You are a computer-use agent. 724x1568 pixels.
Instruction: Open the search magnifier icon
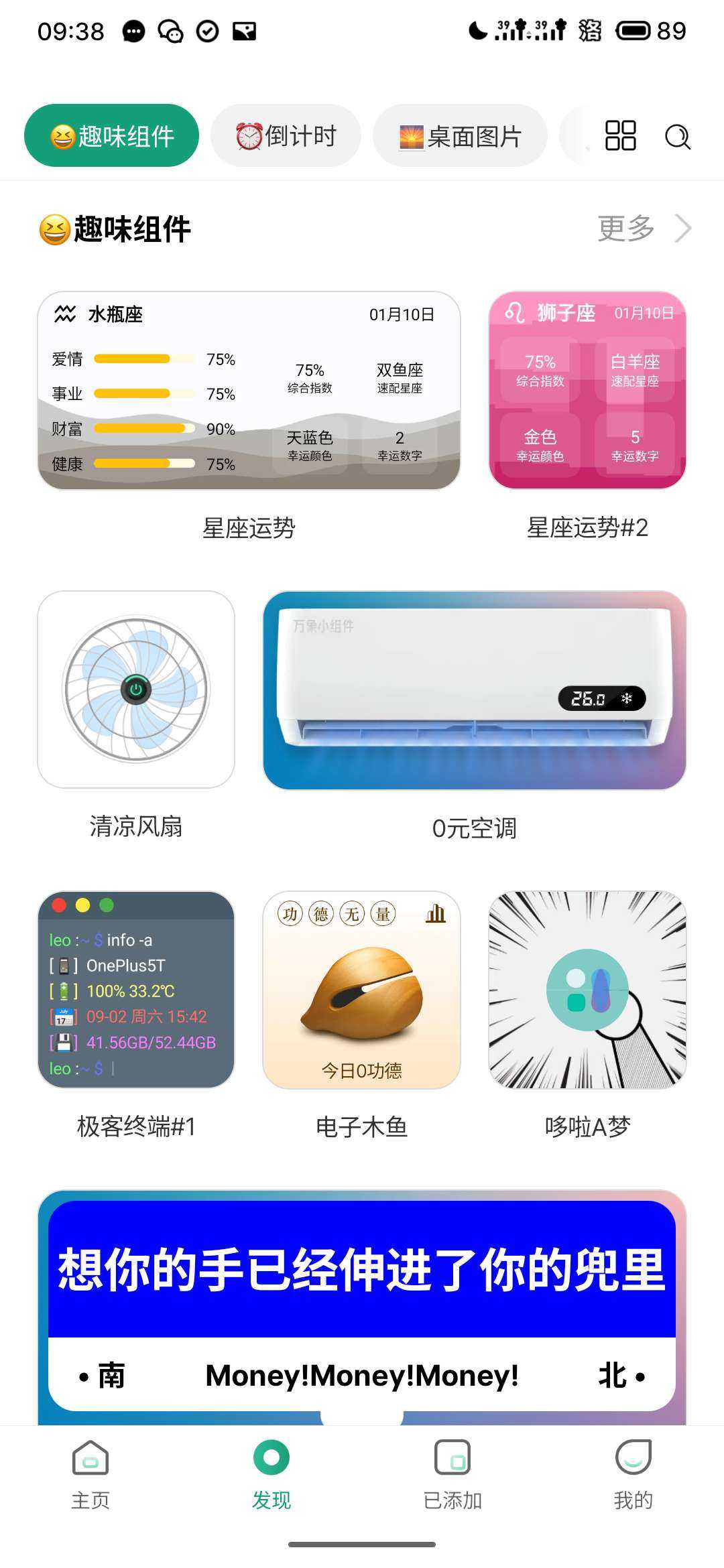(x=677, y=137)
